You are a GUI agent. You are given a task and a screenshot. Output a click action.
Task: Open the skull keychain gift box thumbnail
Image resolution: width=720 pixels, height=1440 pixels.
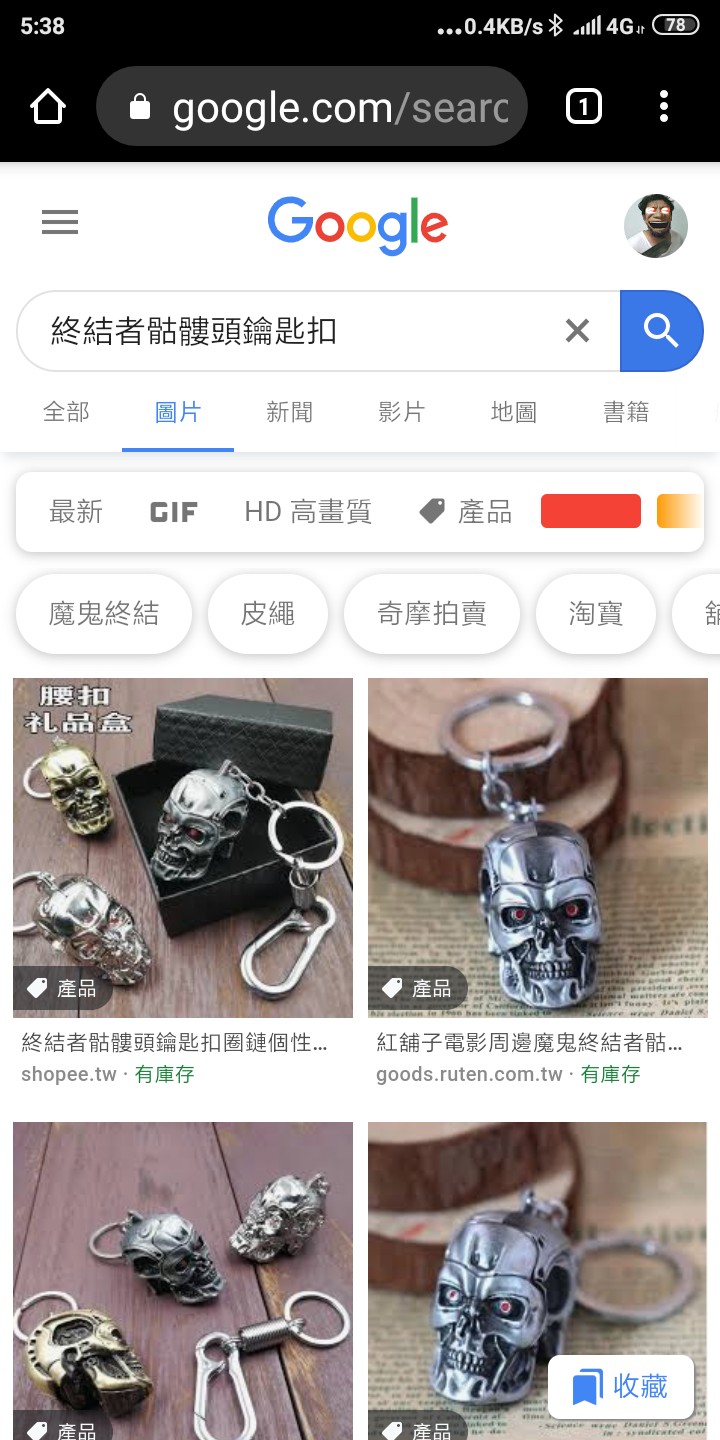click(x=182, y=846)
